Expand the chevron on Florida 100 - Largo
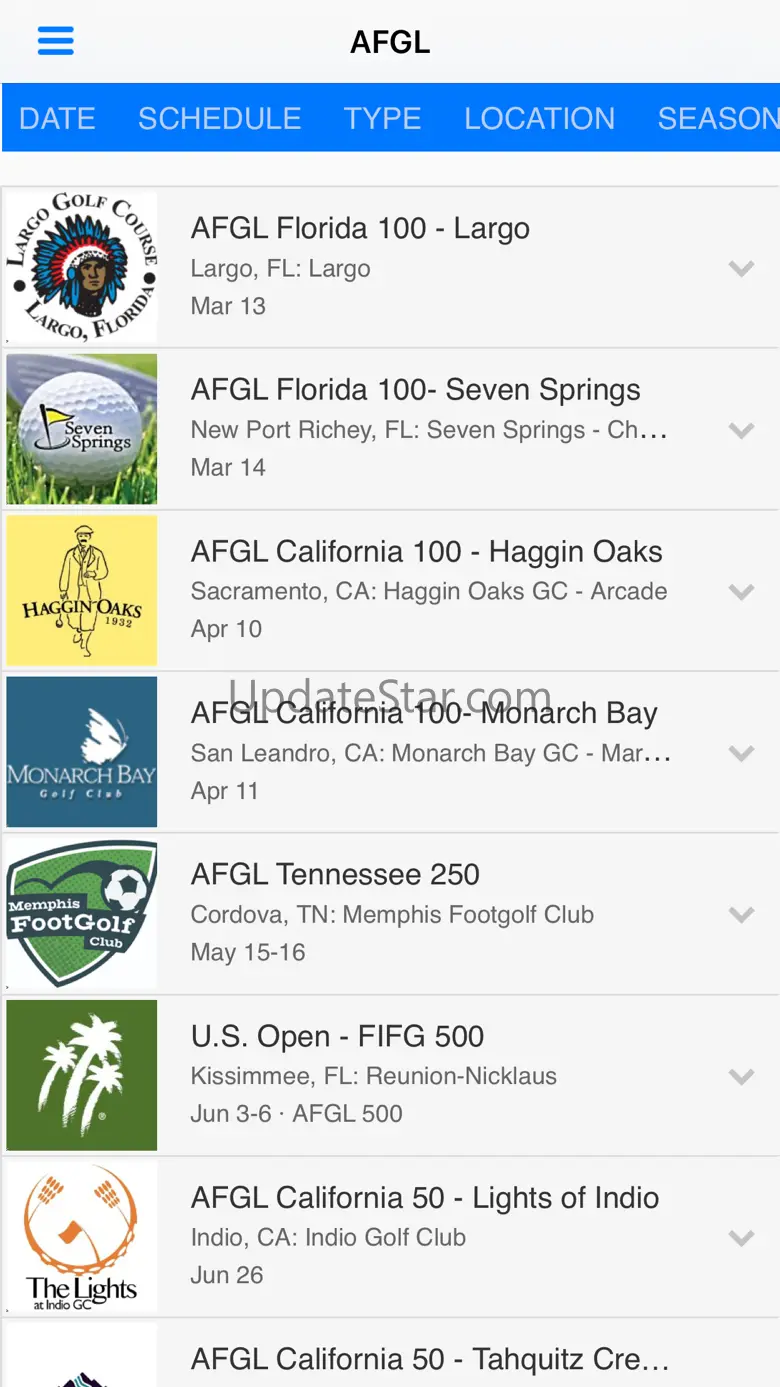The width and height of the screenshot is (780, 1387). 741,268
